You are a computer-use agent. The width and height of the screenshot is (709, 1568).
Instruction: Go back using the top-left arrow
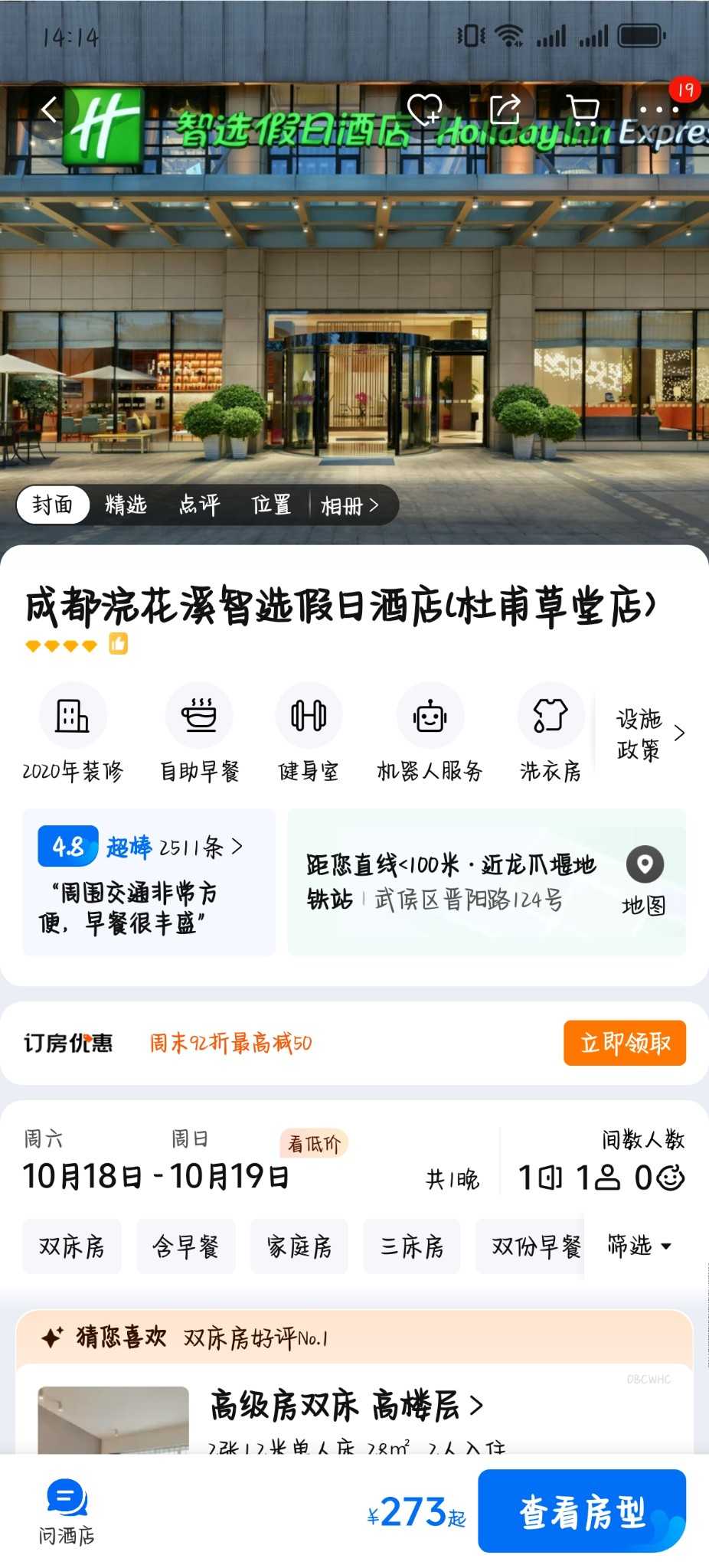click(x=49, y=110)
